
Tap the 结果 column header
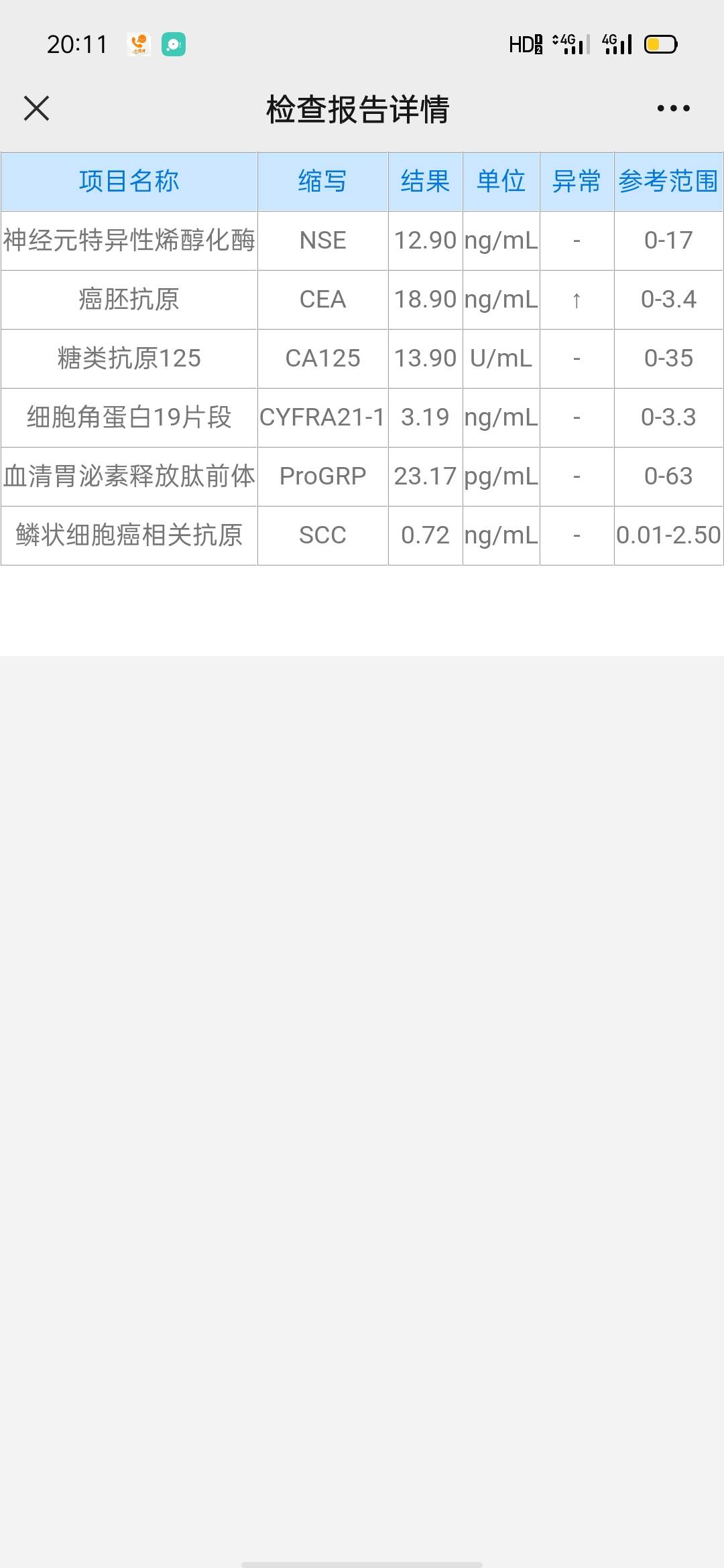click(424, 181)
